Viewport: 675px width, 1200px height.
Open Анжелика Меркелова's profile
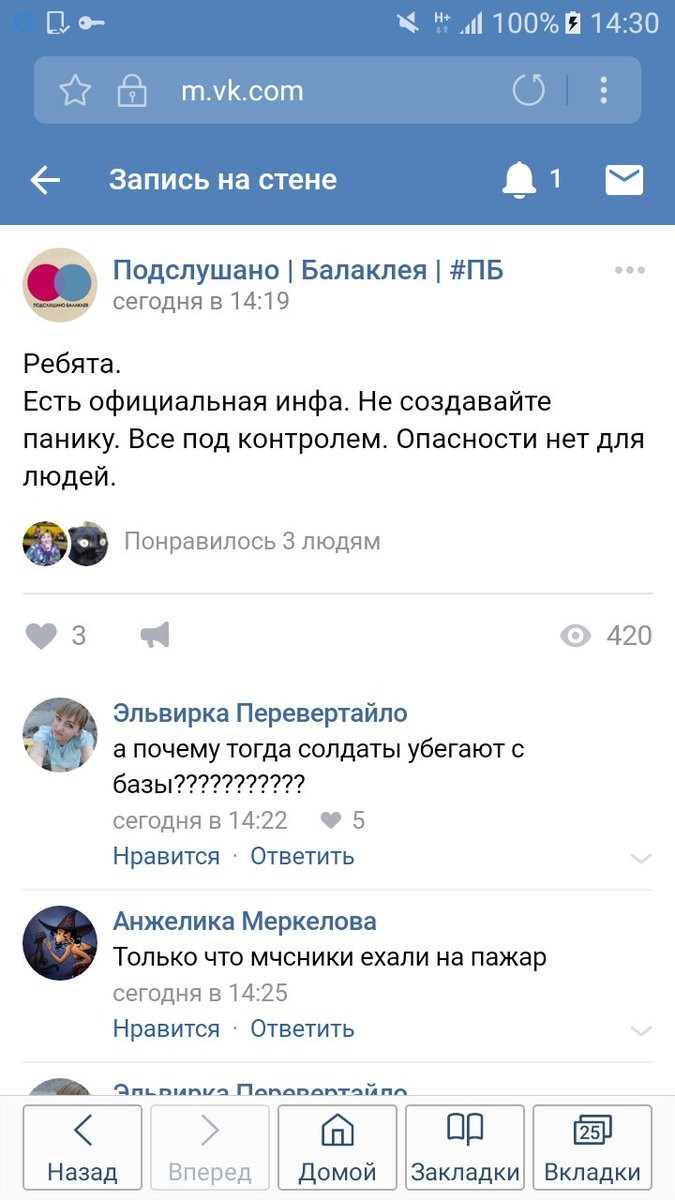(244, 921)
